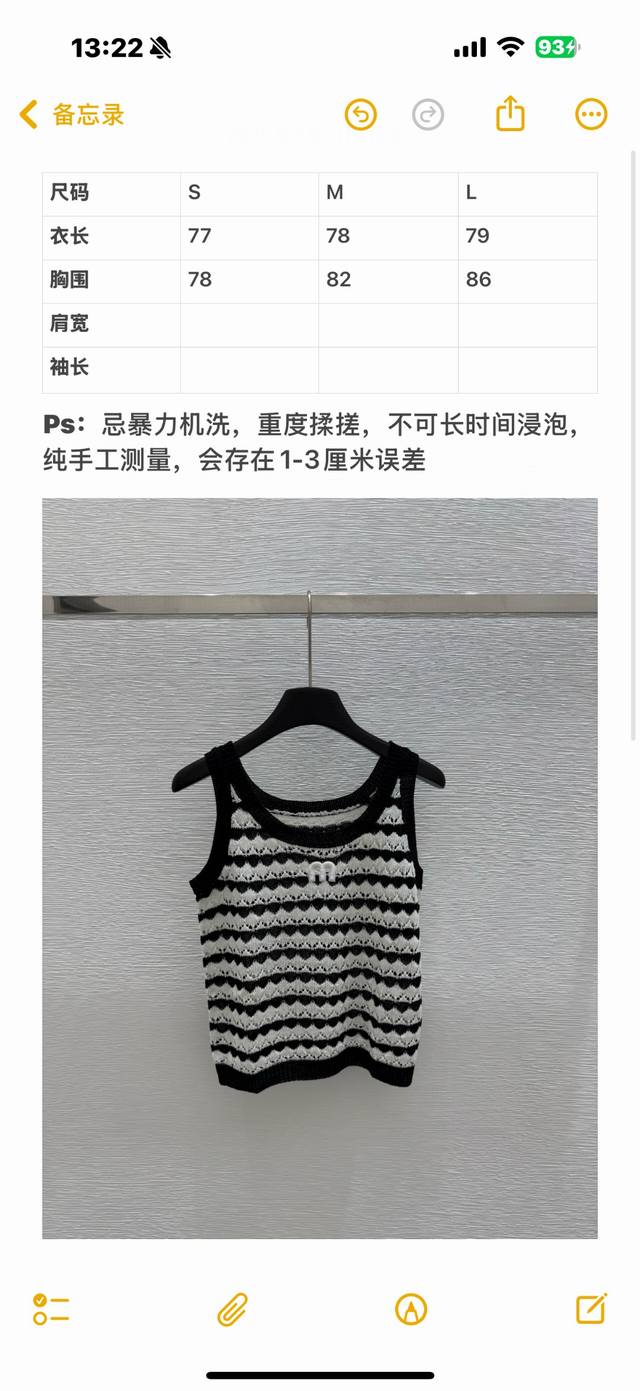Undo the last edit
Image resolution: width=640 pixels, height=1391 pixels.
pos(360,115)
